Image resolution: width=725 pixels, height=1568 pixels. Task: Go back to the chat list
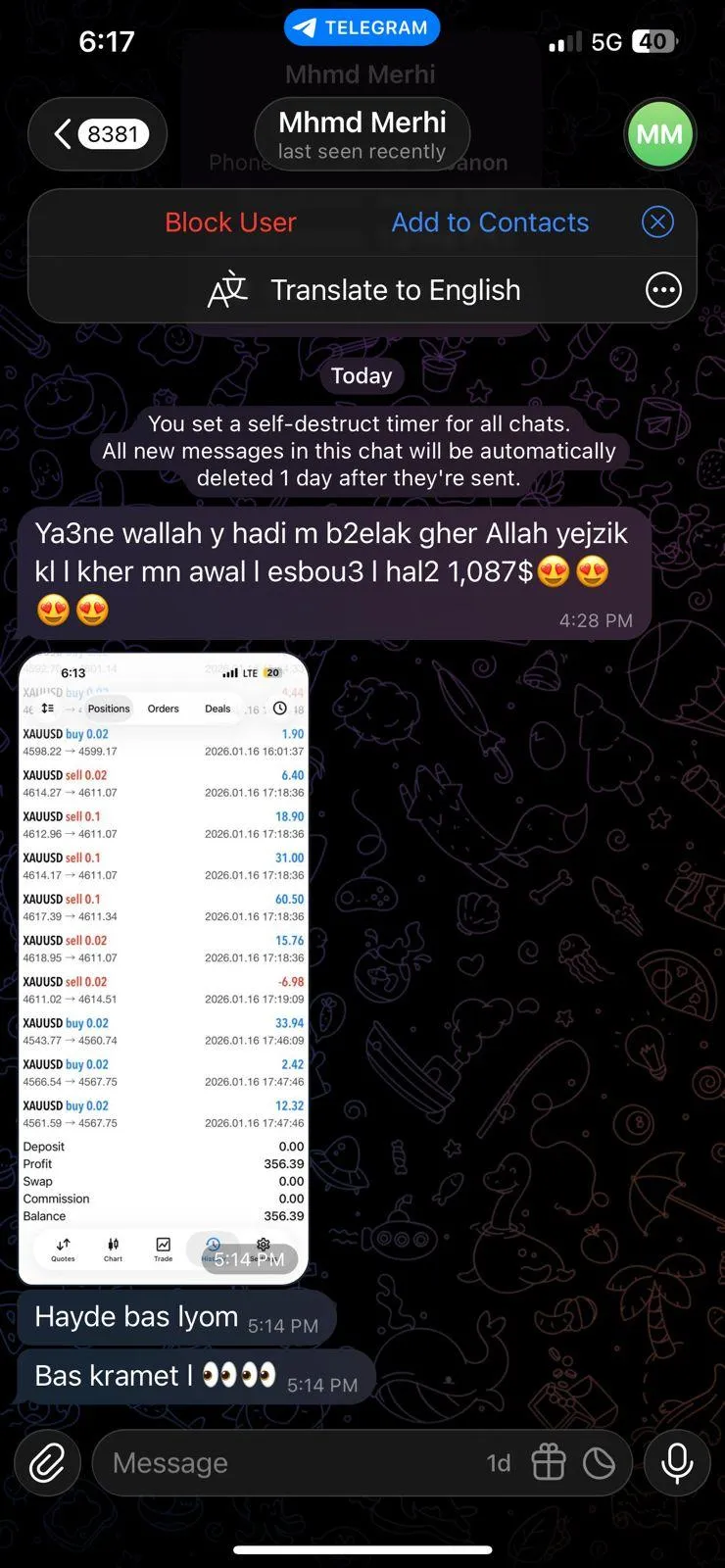point(98,134)
